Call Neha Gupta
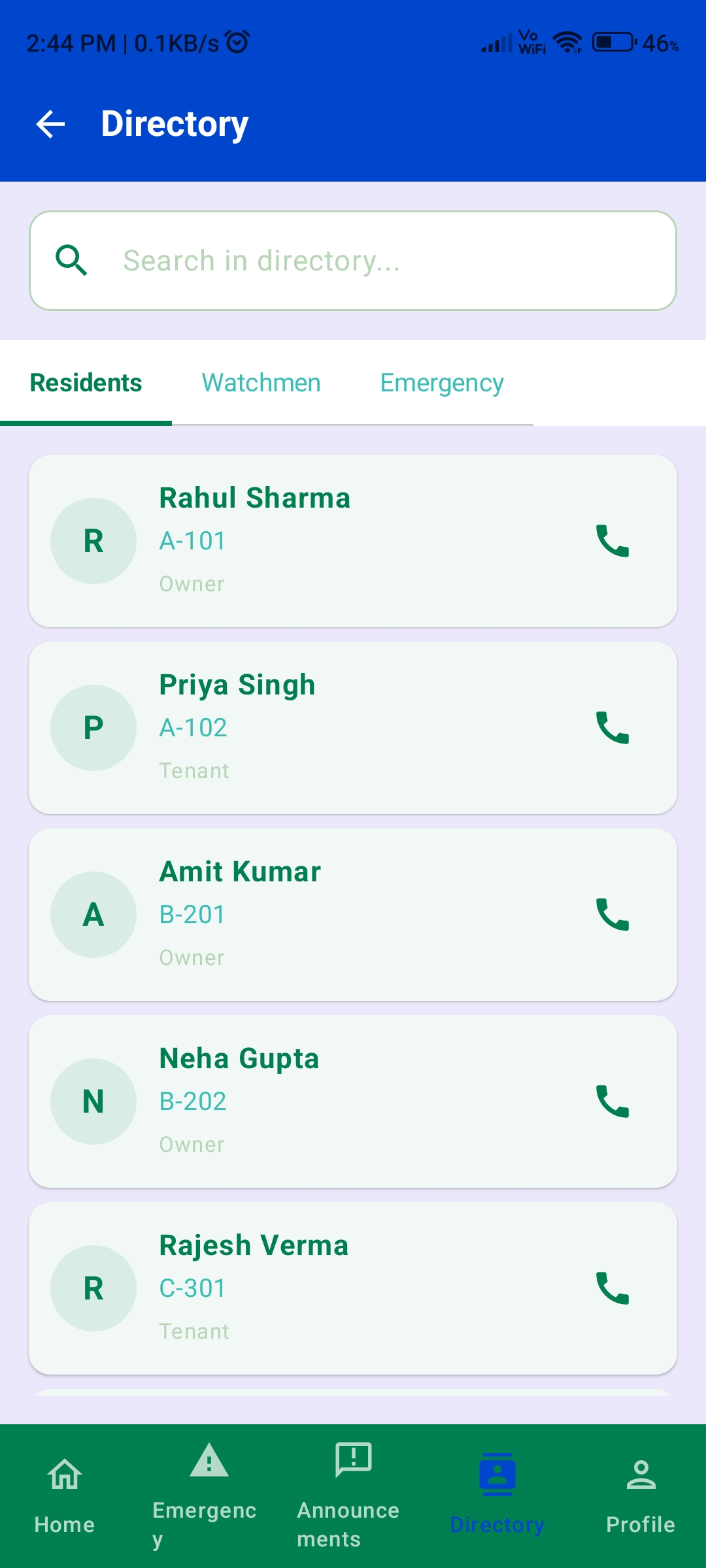 (x=613, y=1102)
